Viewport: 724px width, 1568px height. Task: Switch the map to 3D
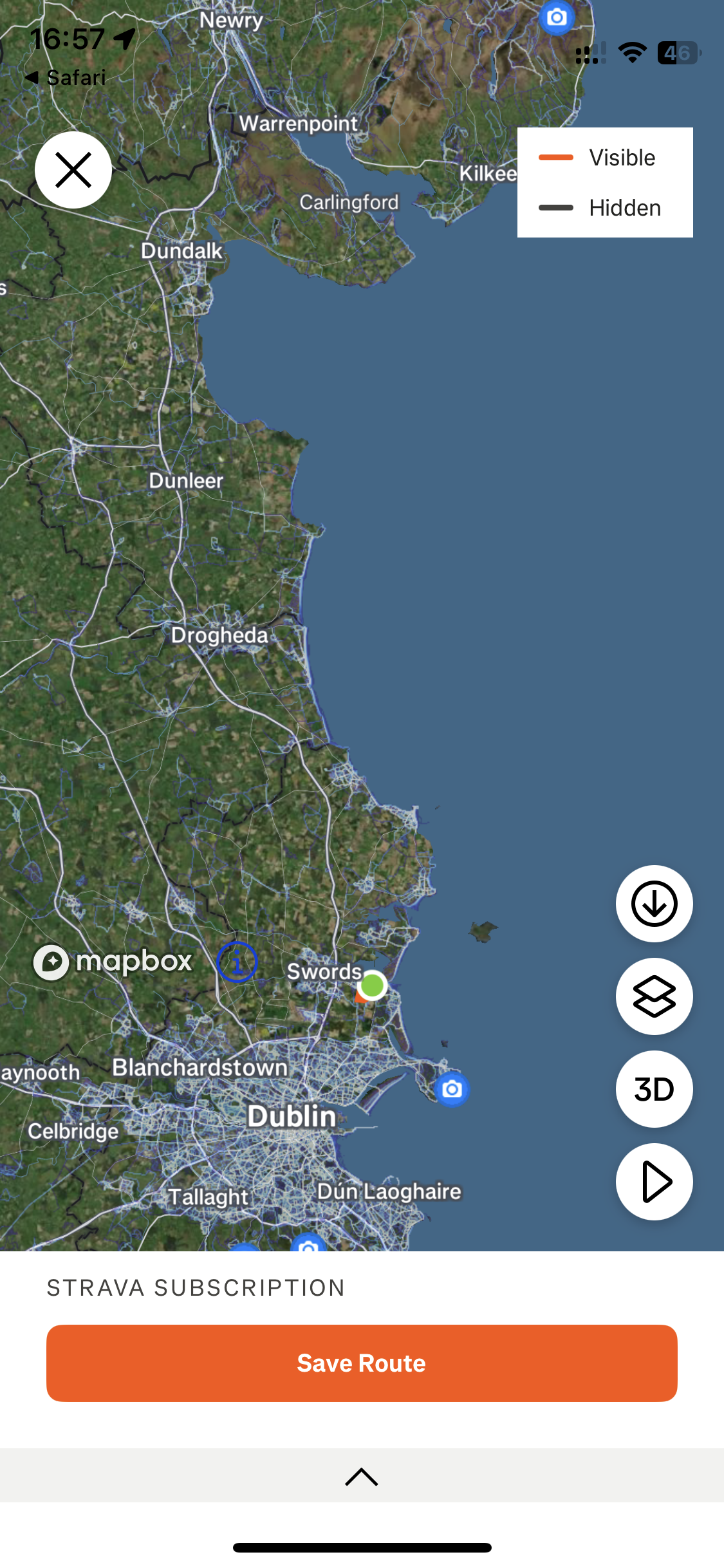(654, 1089)
